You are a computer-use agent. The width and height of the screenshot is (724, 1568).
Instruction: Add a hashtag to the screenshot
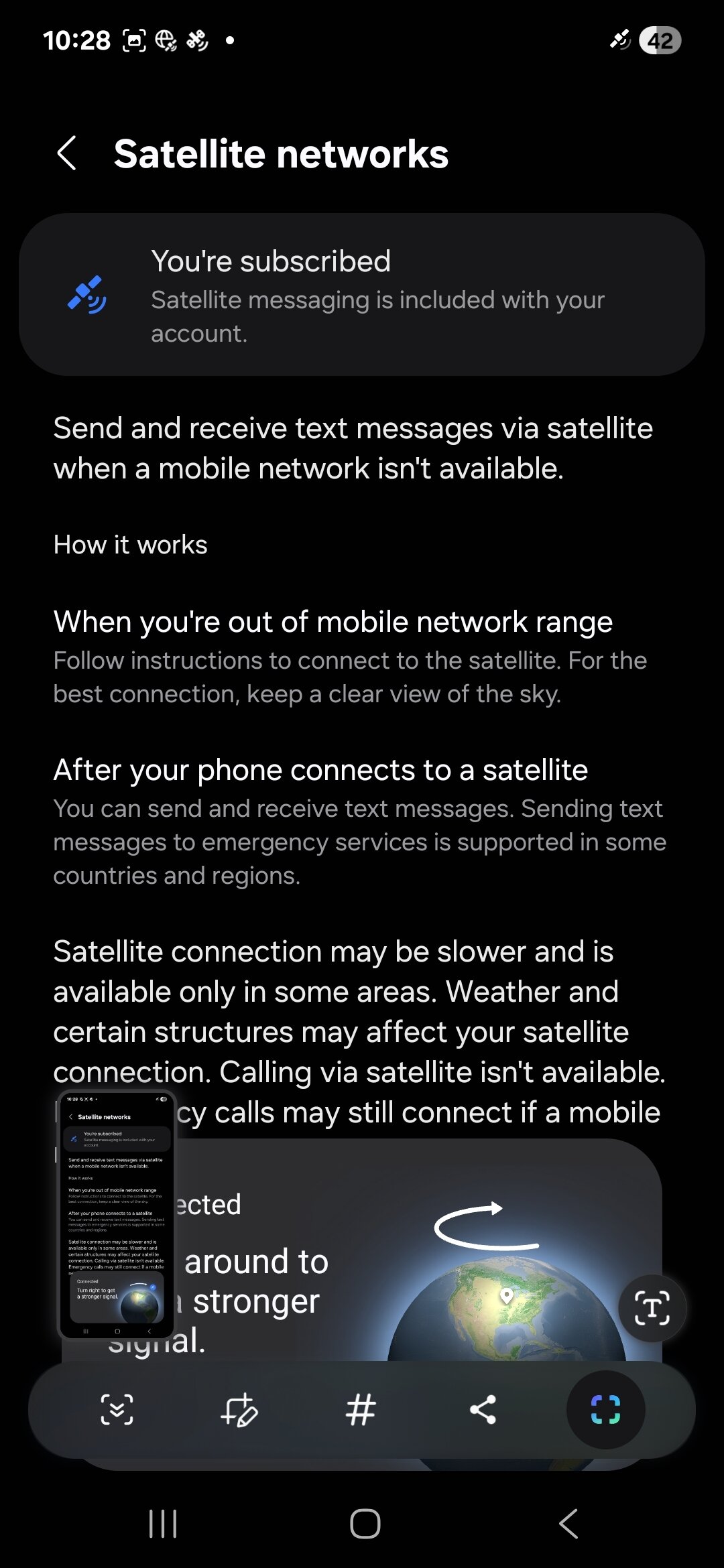(361, 1410)
